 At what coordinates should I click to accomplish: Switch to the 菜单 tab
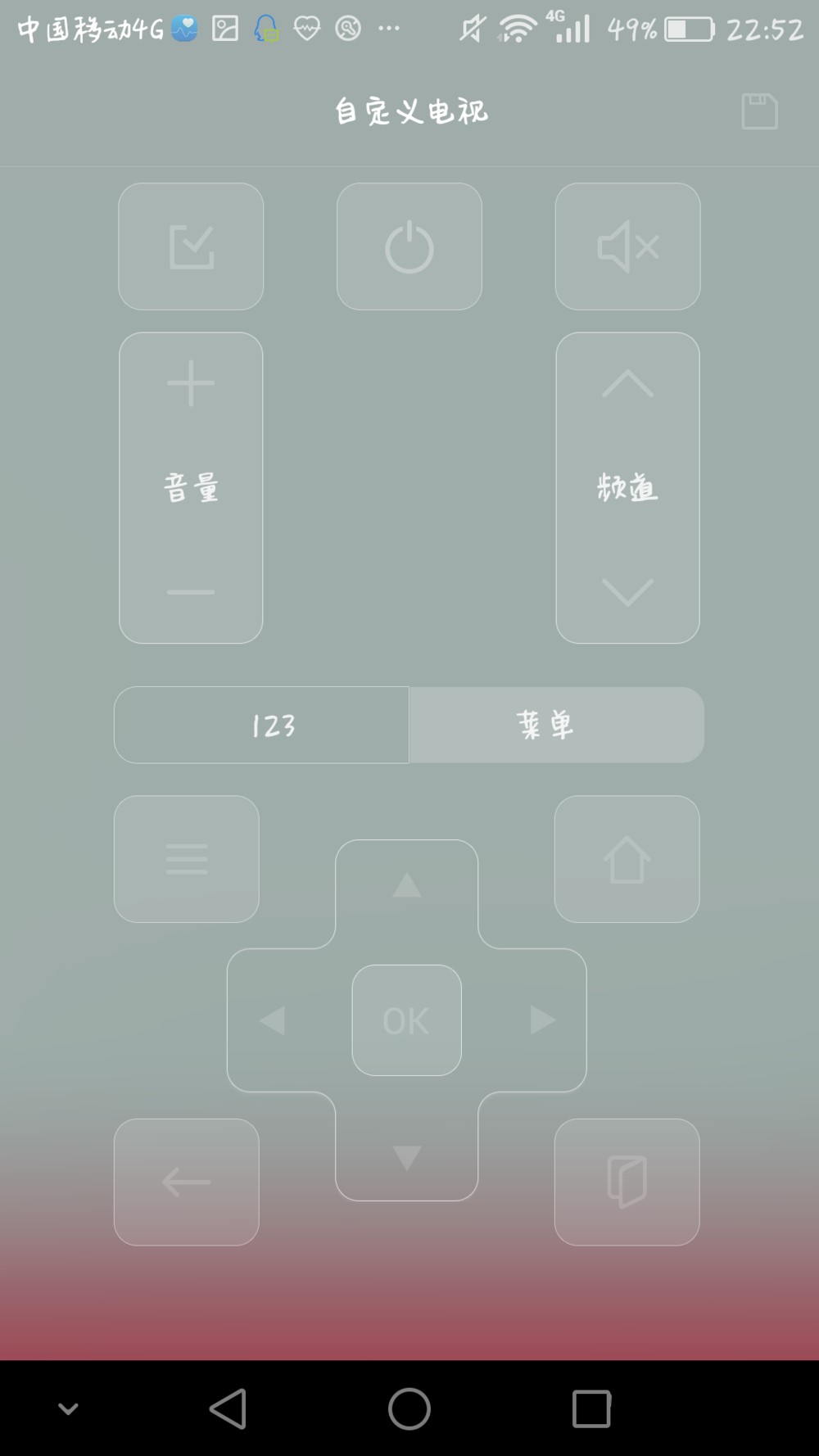[x=556, y=726]
